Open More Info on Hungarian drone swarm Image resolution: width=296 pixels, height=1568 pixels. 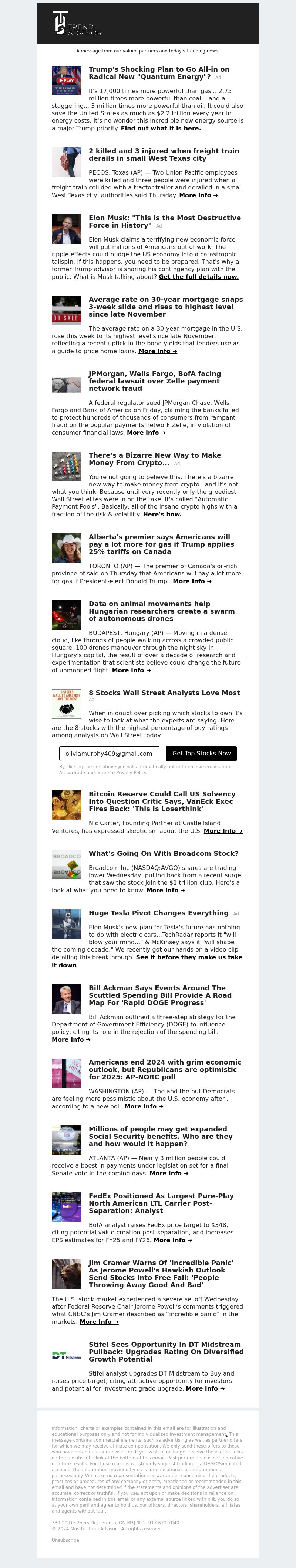[x=131, y=670]
